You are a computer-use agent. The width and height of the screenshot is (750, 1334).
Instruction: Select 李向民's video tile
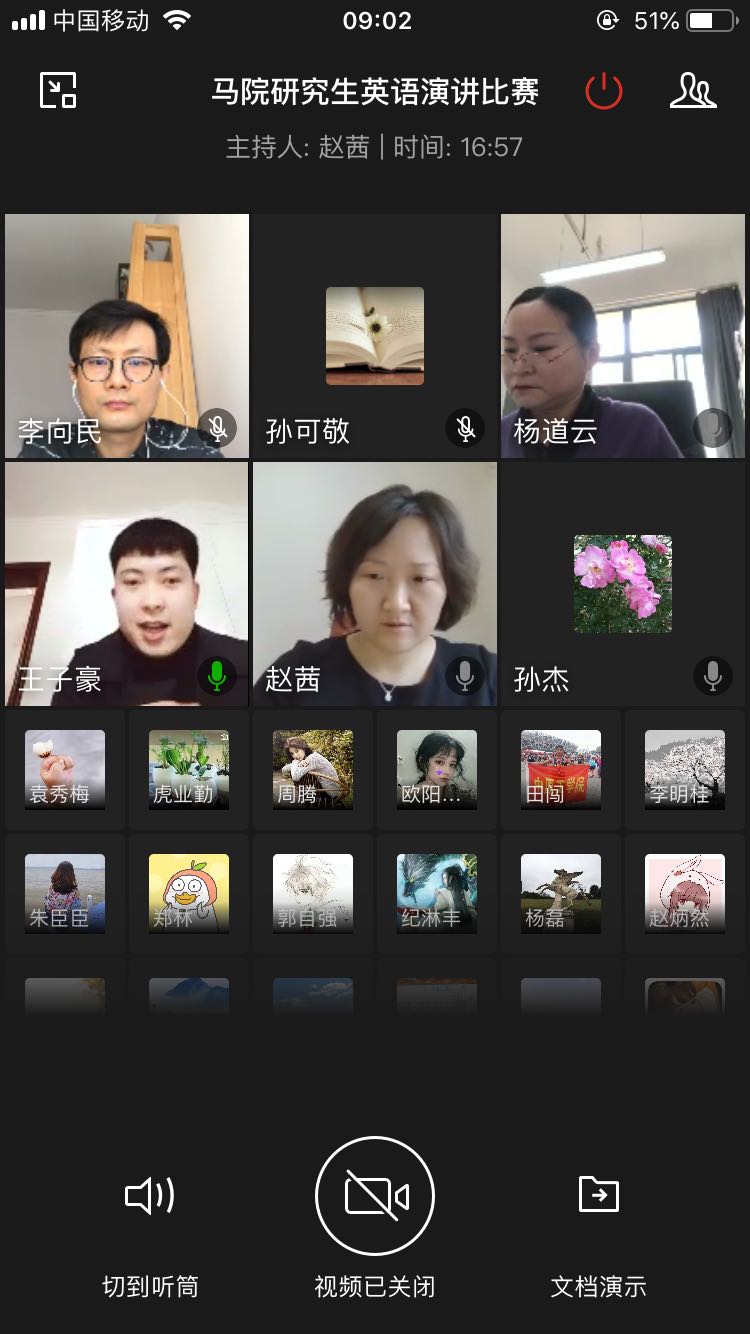pyautogui.click(x=127, y=335)
